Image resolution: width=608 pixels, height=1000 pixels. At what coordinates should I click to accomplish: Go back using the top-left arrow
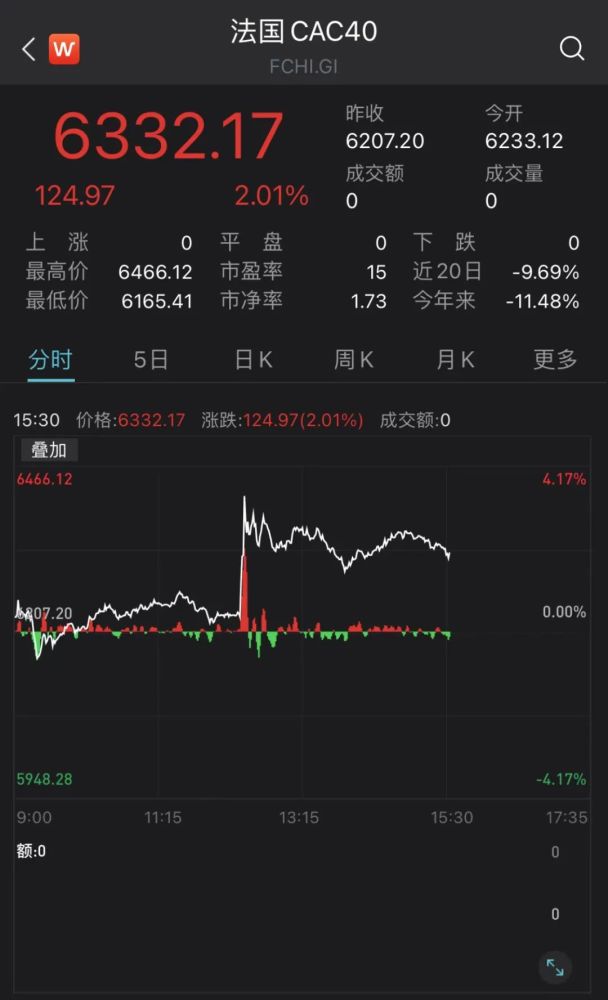click(x=29, y=49)
